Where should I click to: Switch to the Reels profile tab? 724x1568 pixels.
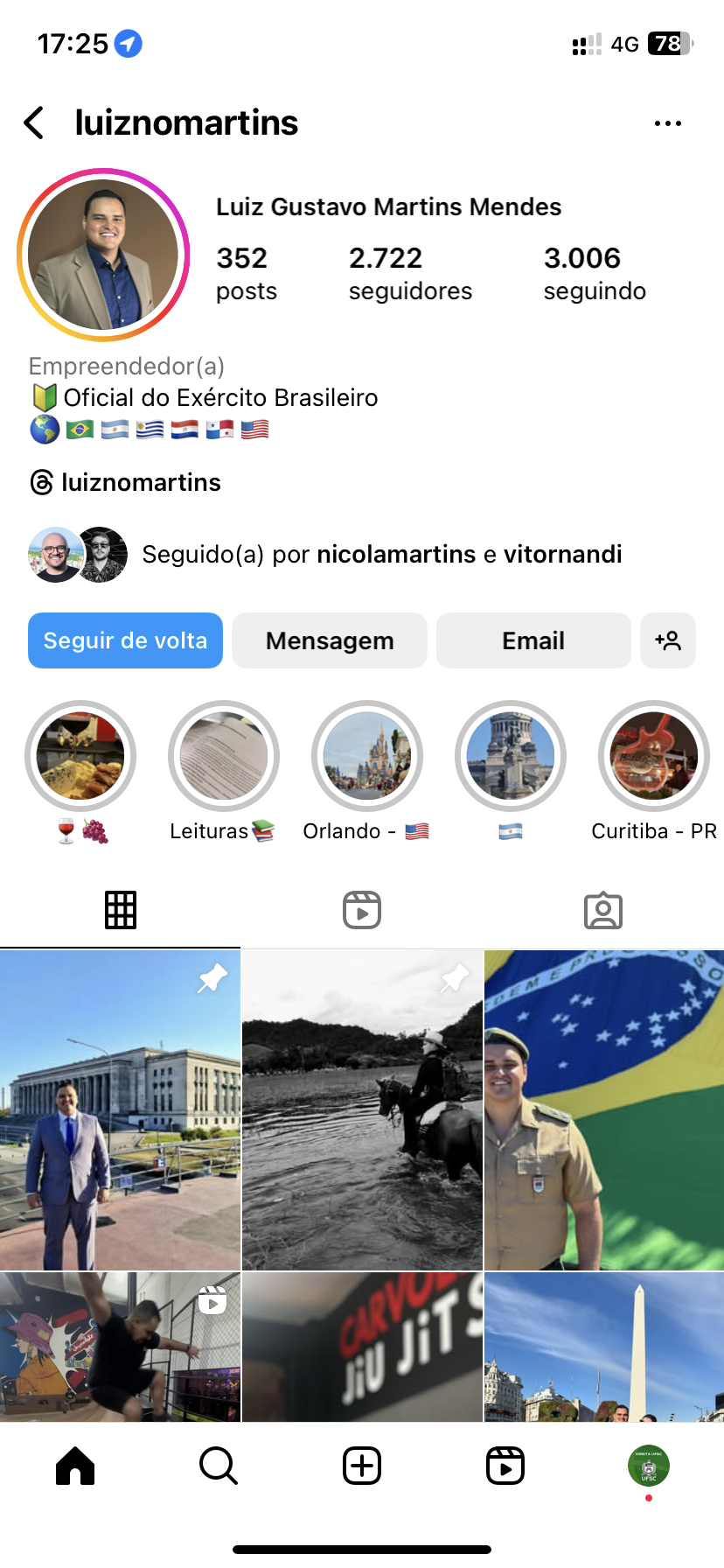tap(362, 910)
